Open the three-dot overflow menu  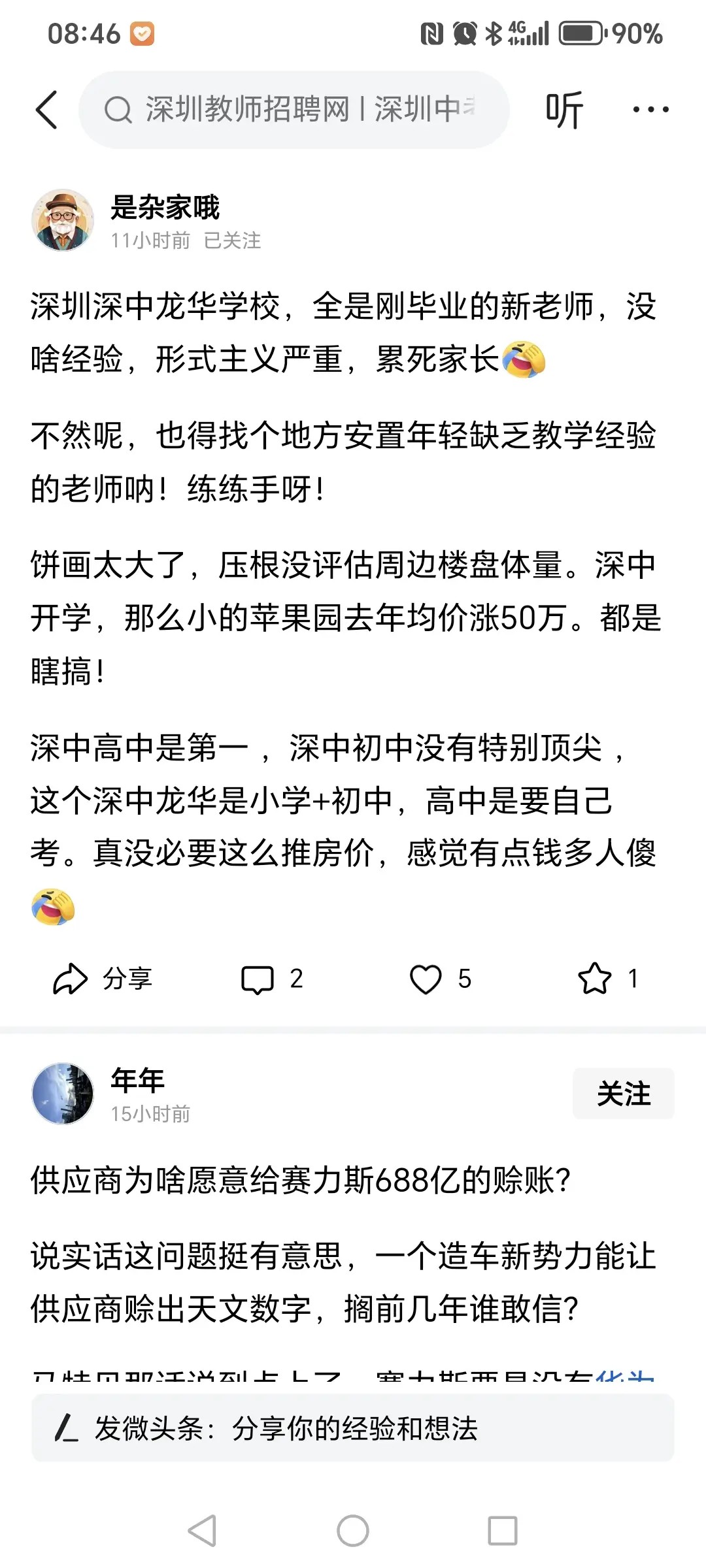pyautogui.click(x=650, y=110)
